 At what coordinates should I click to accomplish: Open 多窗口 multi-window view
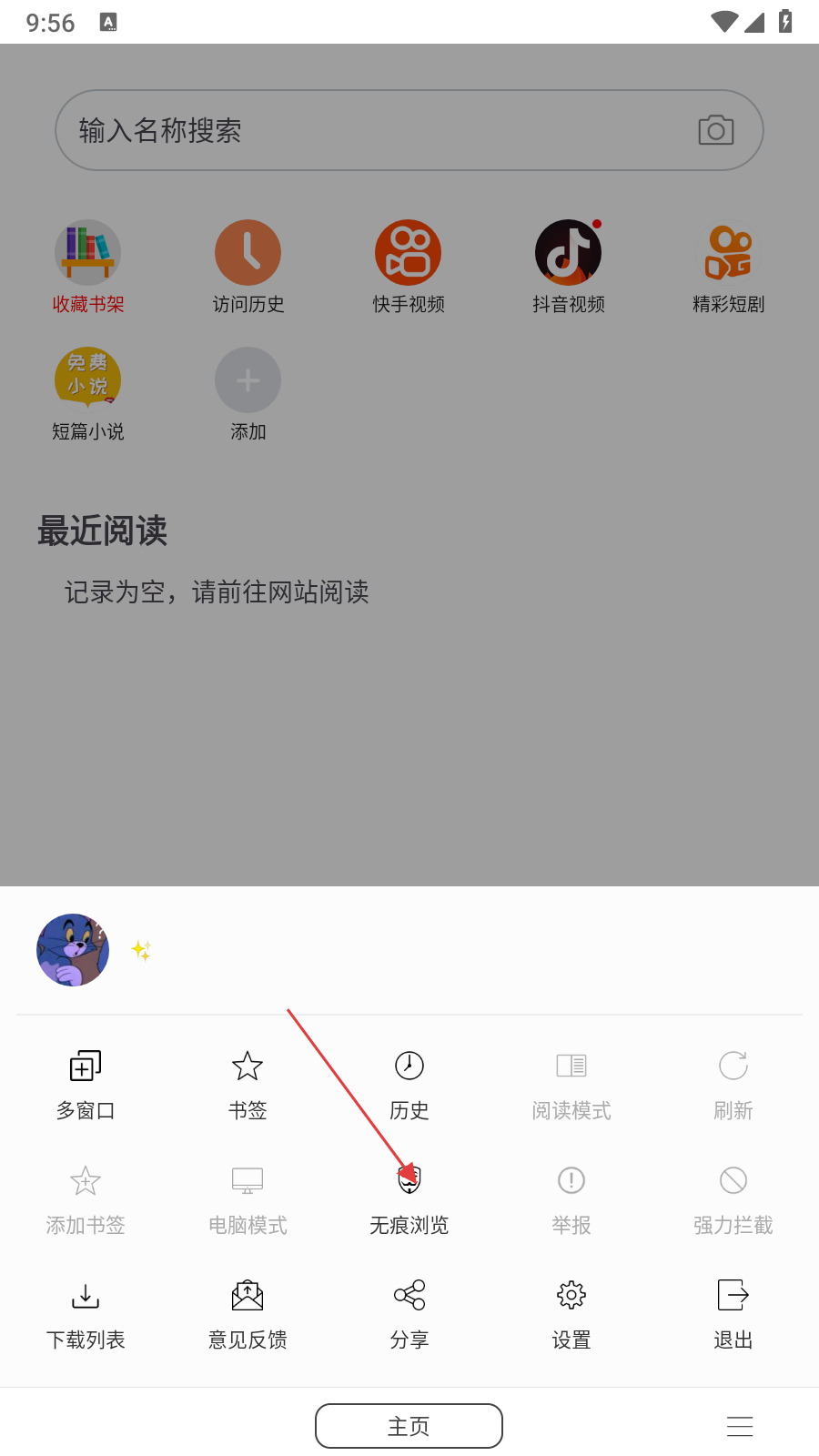(86, 1083)
